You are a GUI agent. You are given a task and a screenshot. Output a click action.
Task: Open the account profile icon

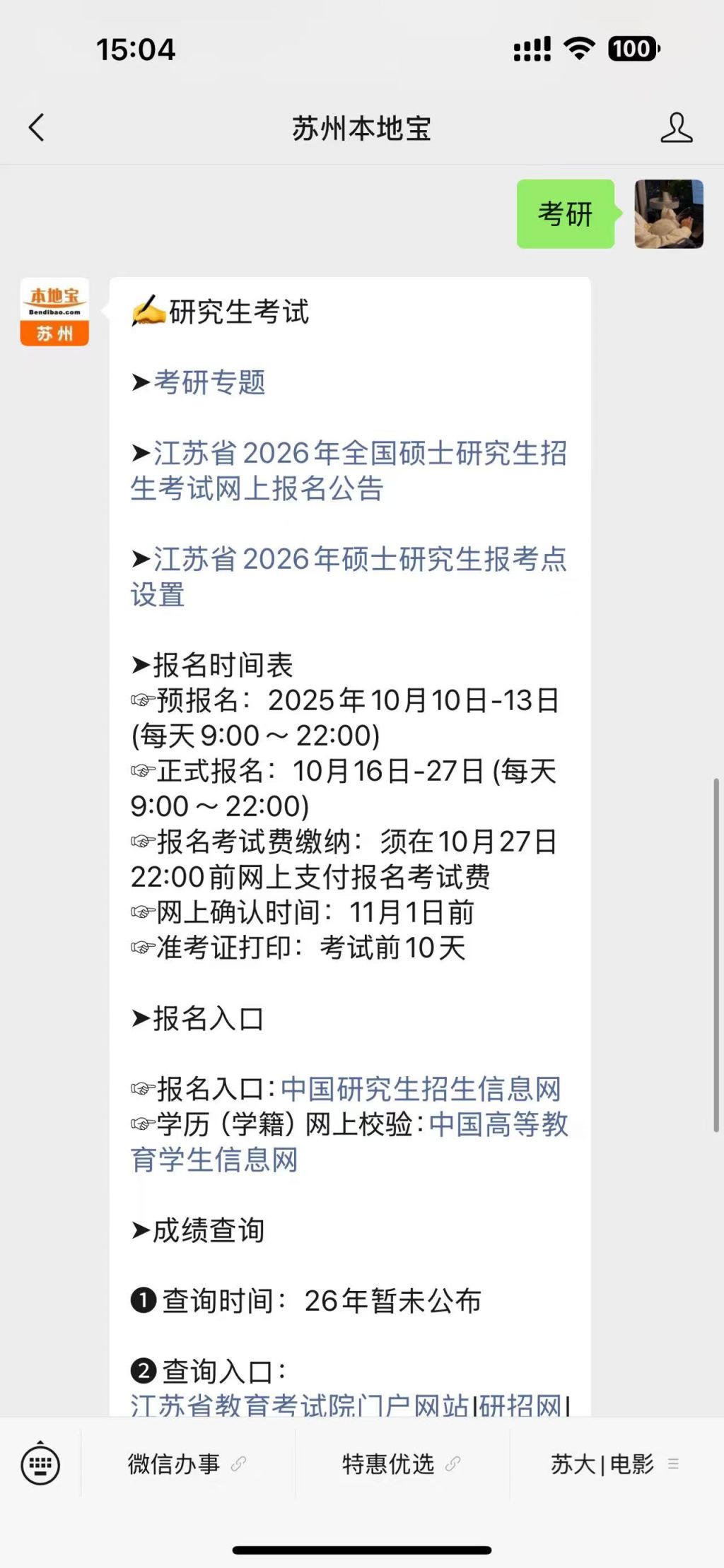(676, 128)
